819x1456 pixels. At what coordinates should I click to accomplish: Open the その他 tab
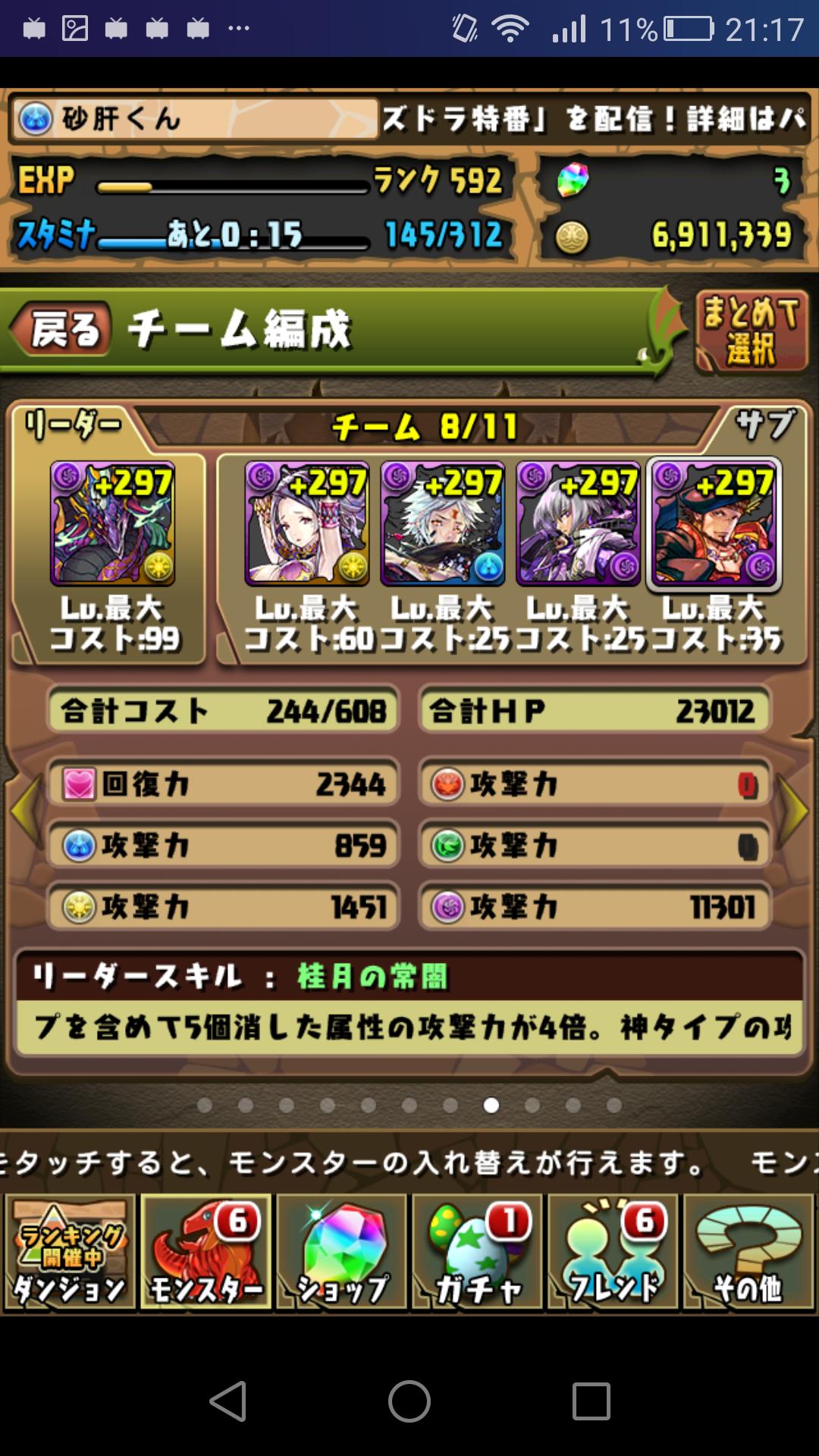(748, 1252)
